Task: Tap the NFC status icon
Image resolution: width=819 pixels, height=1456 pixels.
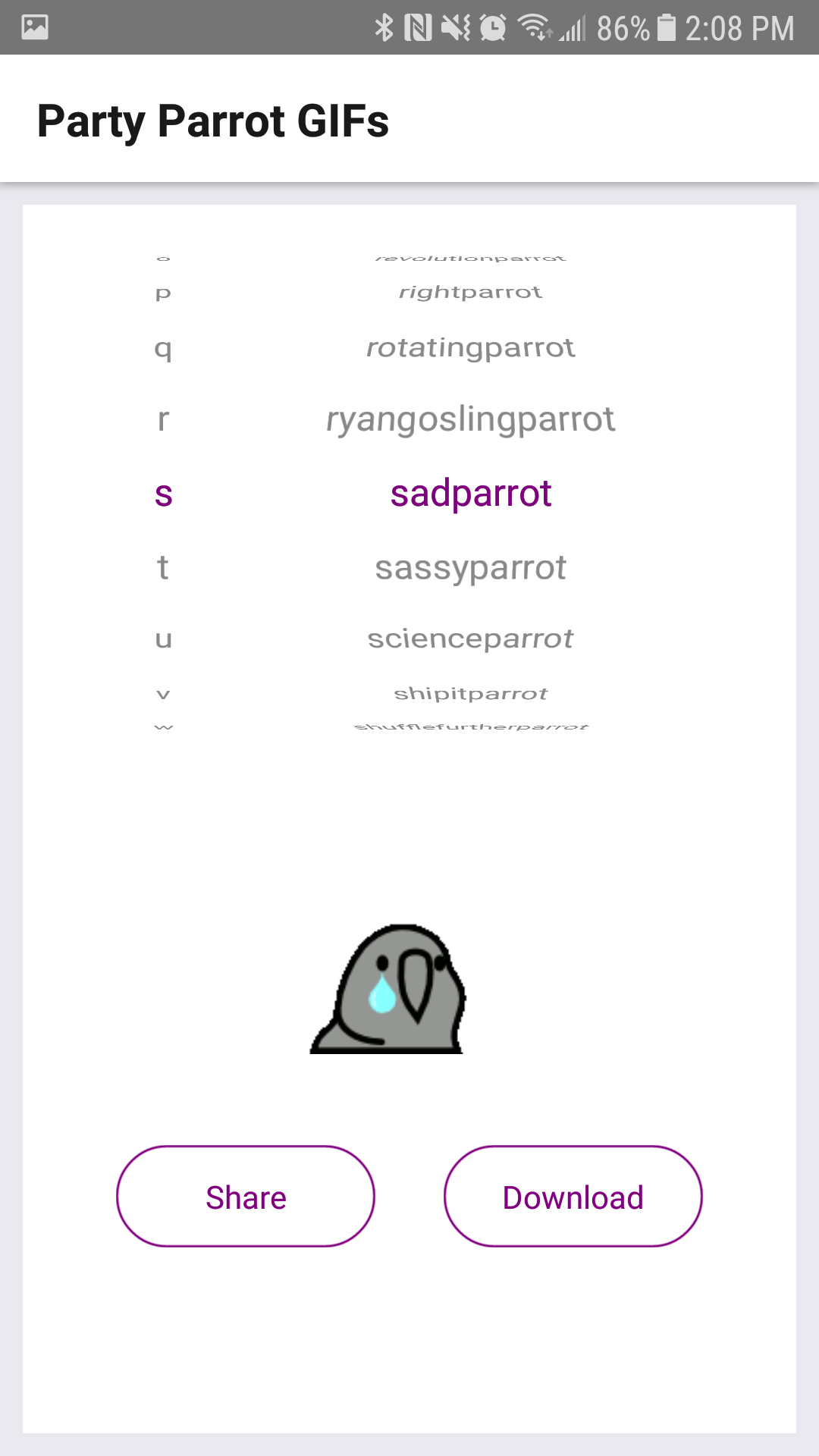Action: pos(417,28)
